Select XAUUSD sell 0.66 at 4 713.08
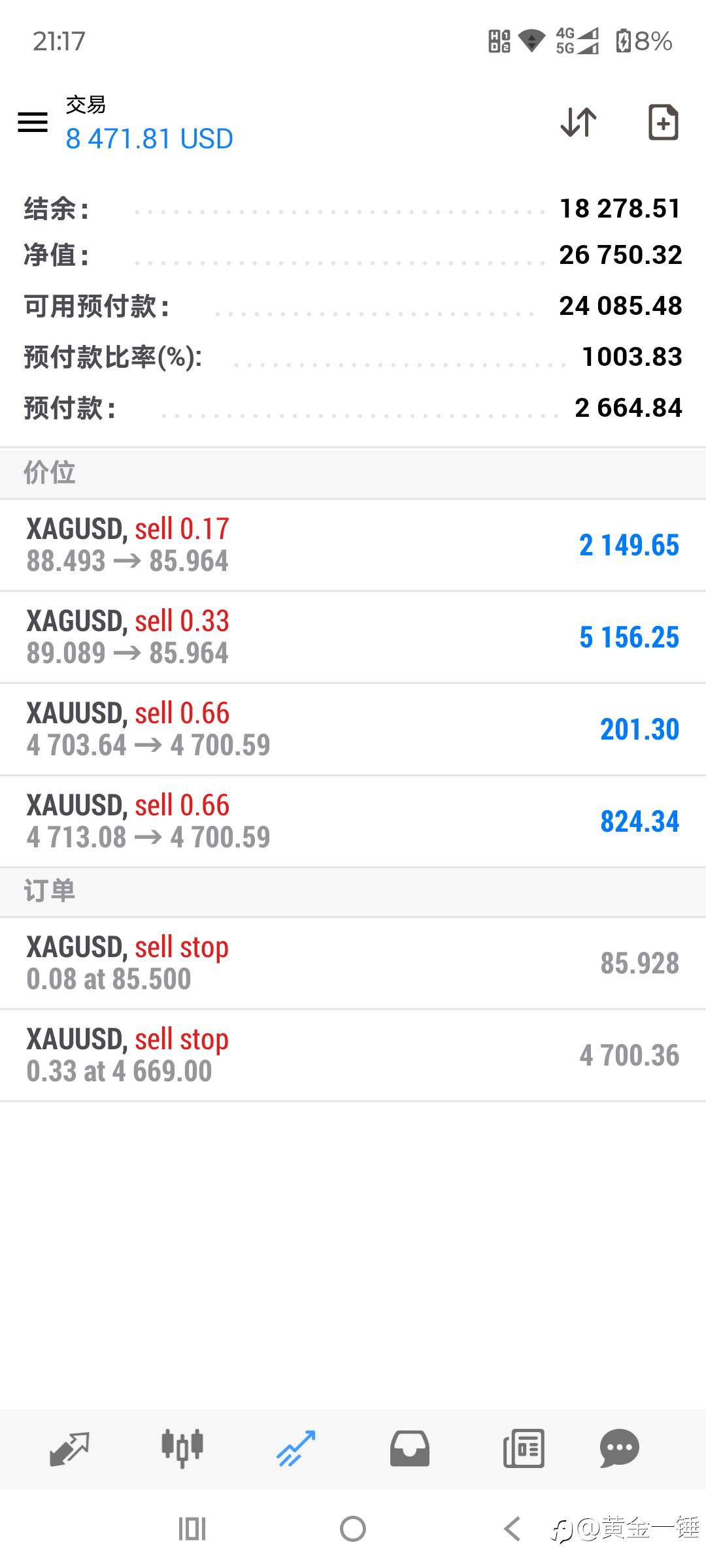Screen dimensions: 706x1568 [x=353, y=821]
